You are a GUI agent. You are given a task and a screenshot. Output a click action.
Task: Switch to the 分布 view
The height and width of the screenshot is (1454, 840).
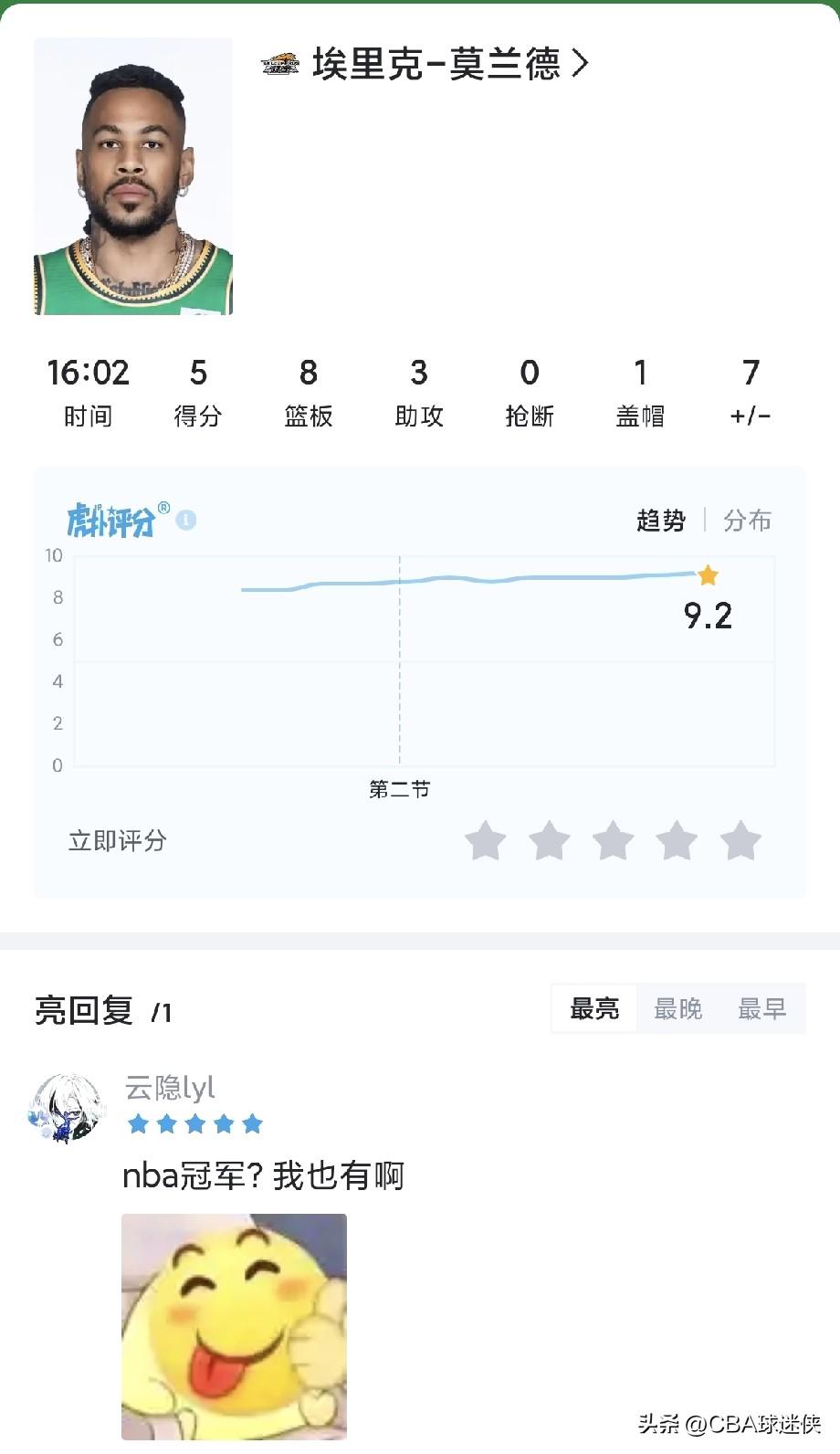(746, 521)
